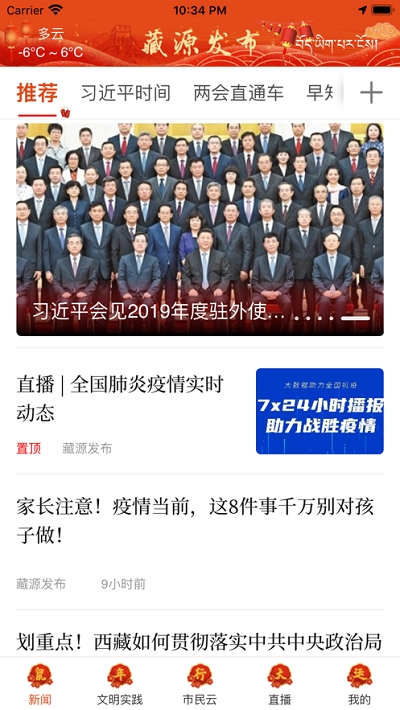Open the 市民云 bottom tab
400x710 pixels.
[200, 684]
